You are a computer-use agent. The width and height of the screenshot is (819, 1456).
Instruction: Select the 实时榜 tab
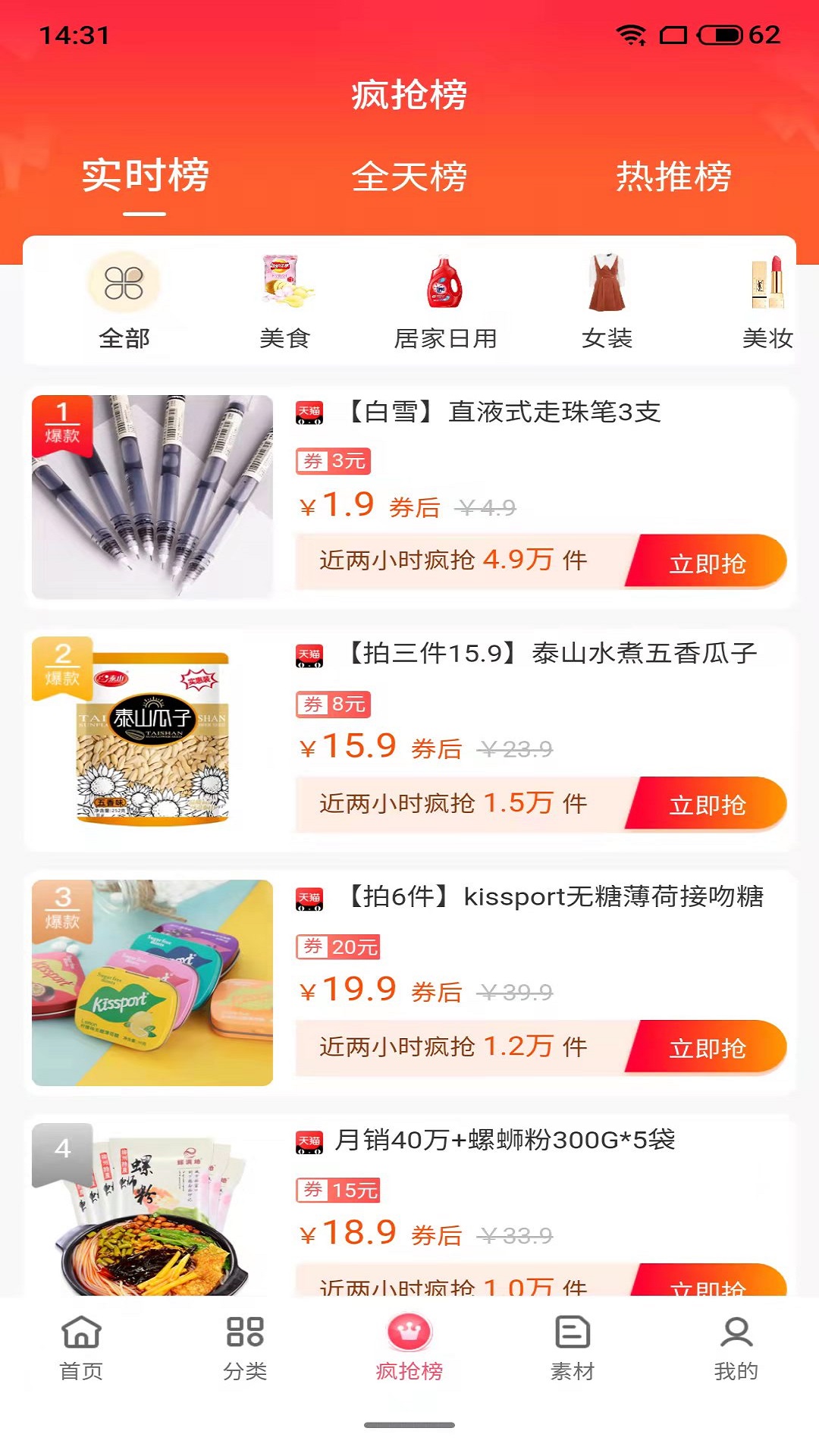pos(145,177)
